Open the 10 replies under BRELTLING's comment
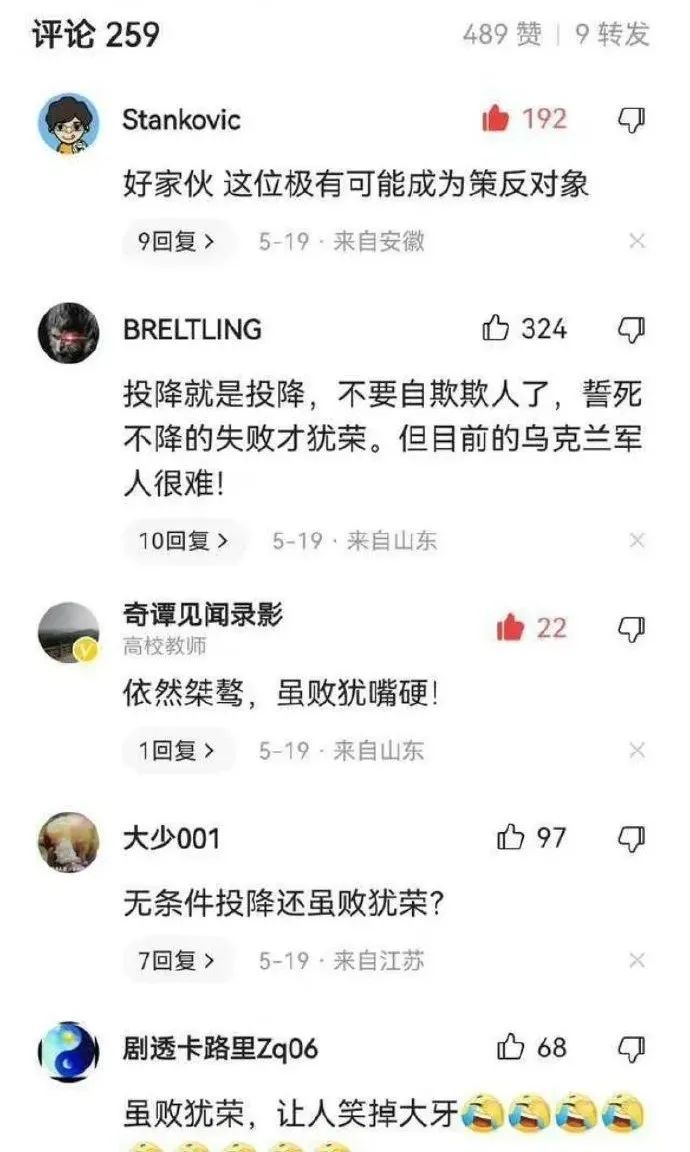The height and width of the screenshot is (1152, 690). (x=184, y=541)
